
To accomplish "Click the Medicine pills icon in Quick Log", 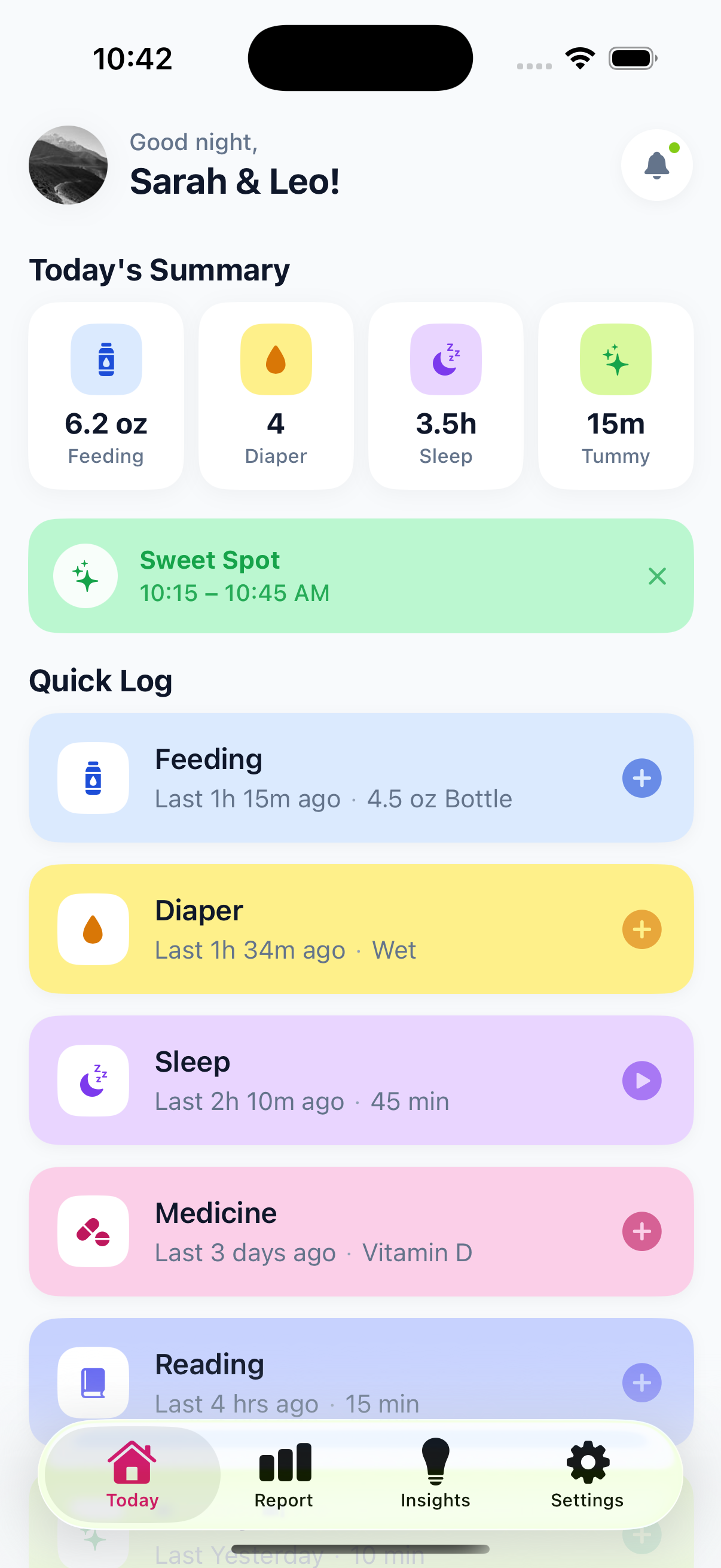I will tap(93, 1231).
